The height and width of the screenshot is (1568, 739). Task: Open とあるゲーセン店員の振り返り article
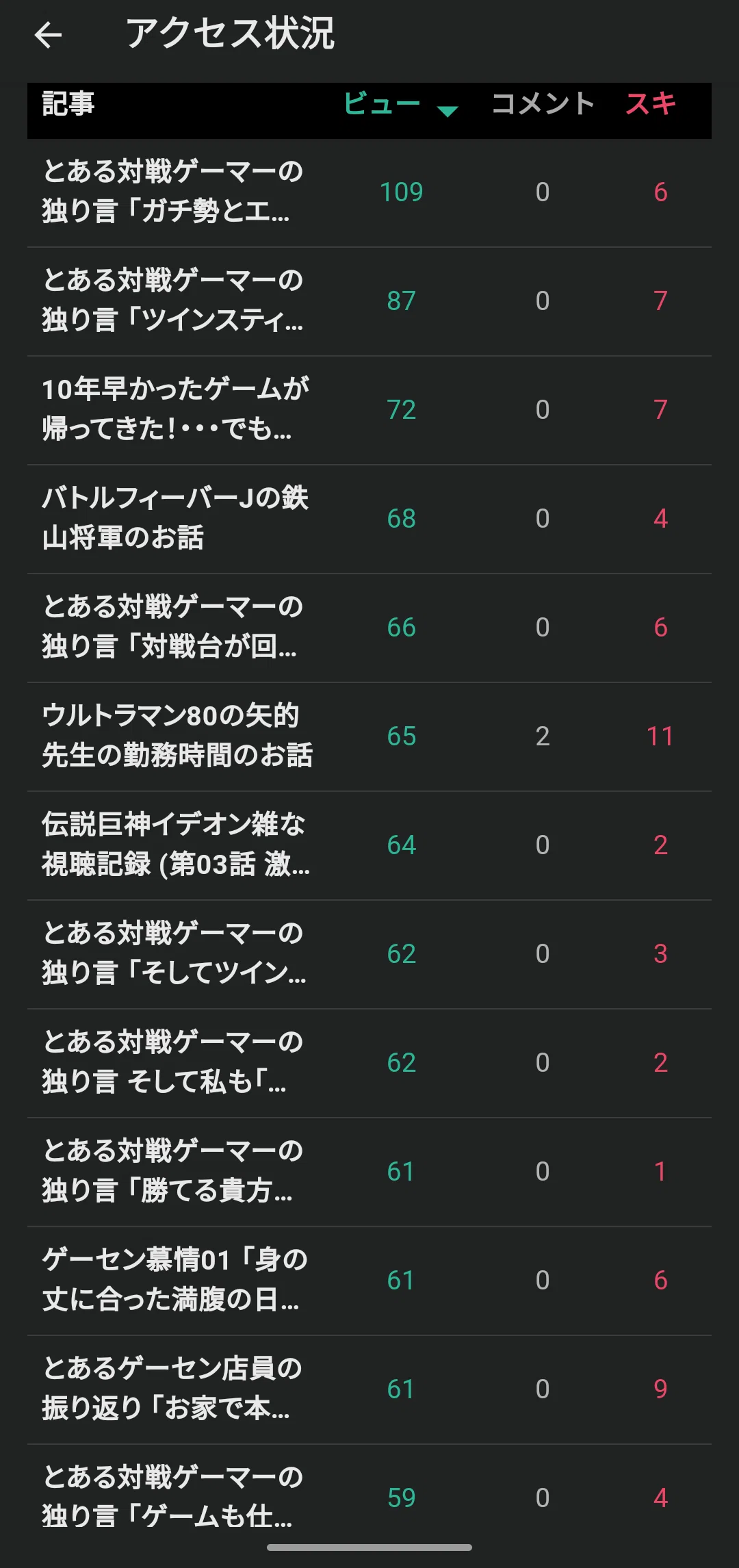[369, 1389]
